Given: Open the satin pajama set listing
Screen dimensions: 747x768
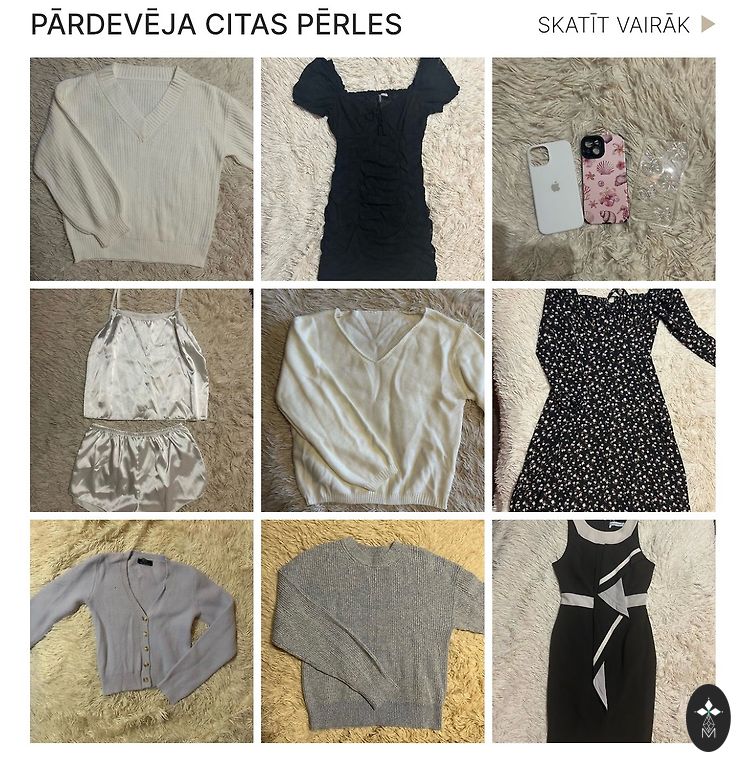Looking at the screenshot, I should click(141, 400).
